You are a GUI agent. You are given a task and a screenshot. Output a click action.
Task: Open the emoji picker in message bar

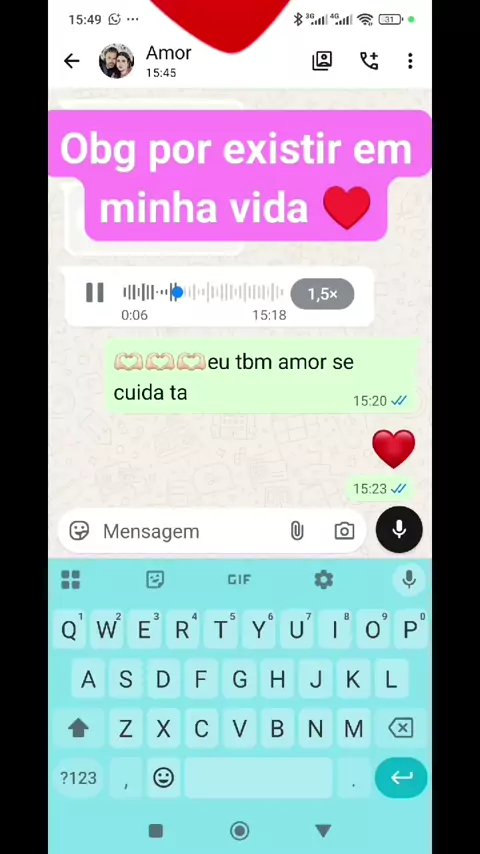(79, 530)
